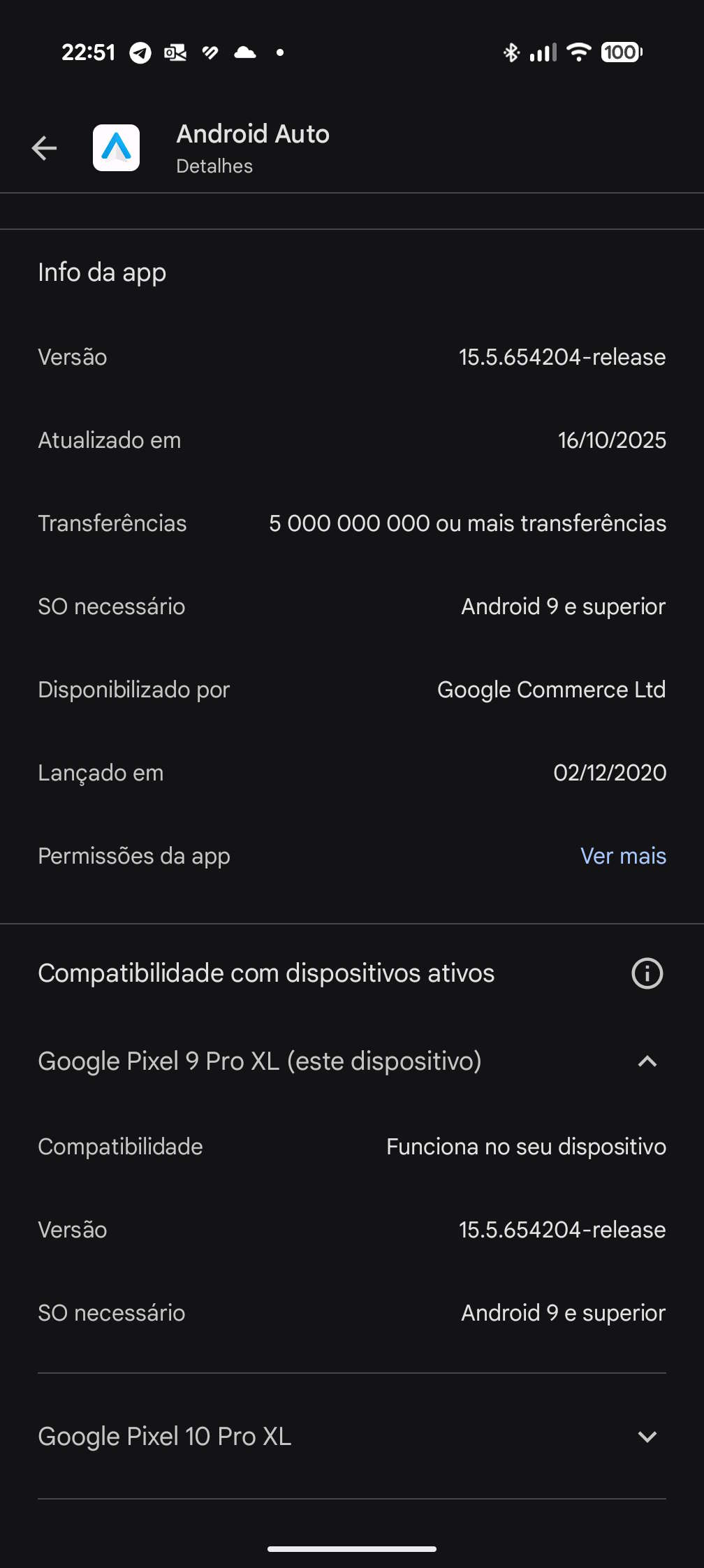Expand the Google Pixel 10 Pro XL section
The width and height of the screenshot is (704, 1568).
[x=647, y=1437]
